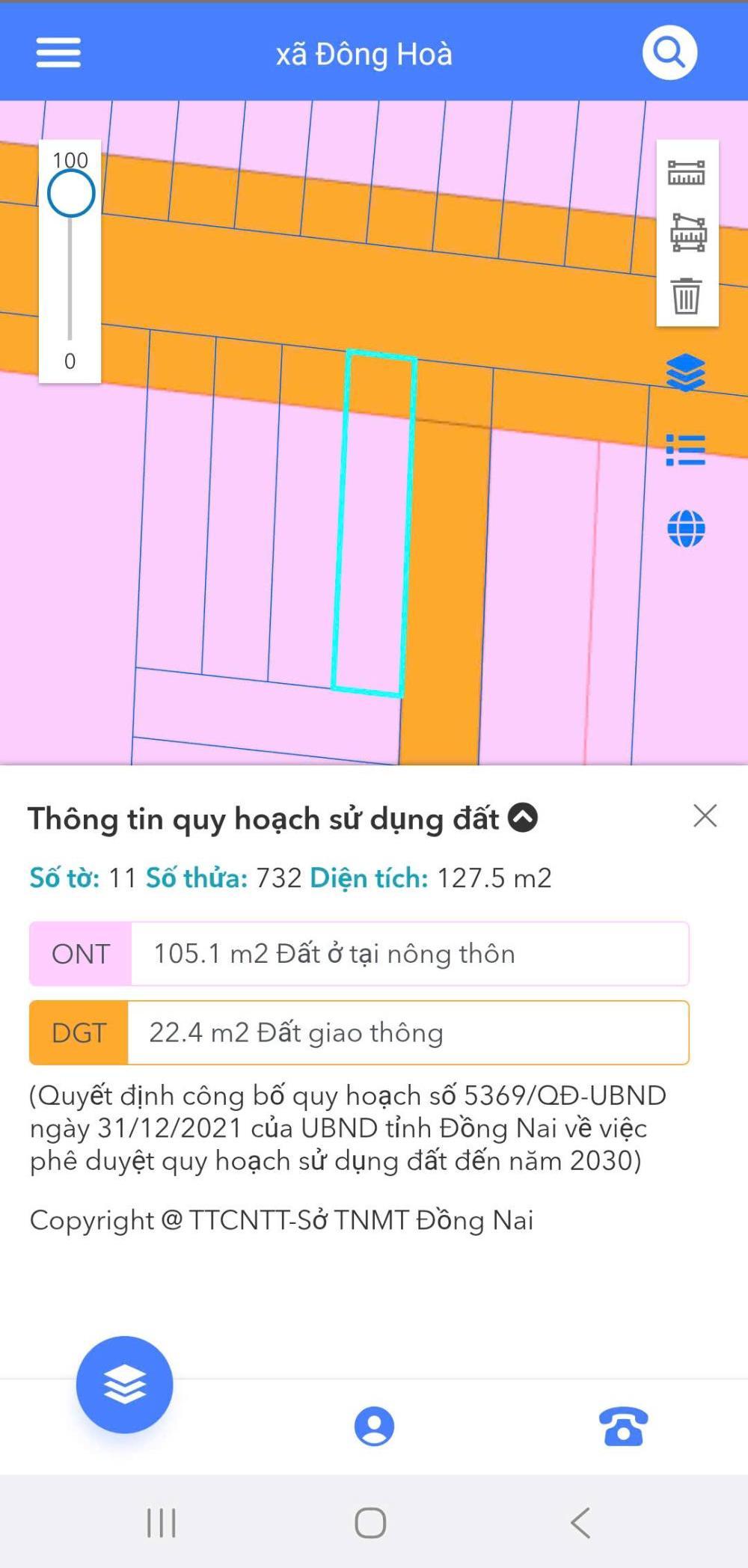Image resolution: width=748 pixels, height=1568 pixels.
Task: Open the hamburger drawer menu
Action: pyautogui.click(x=58, y=53)
